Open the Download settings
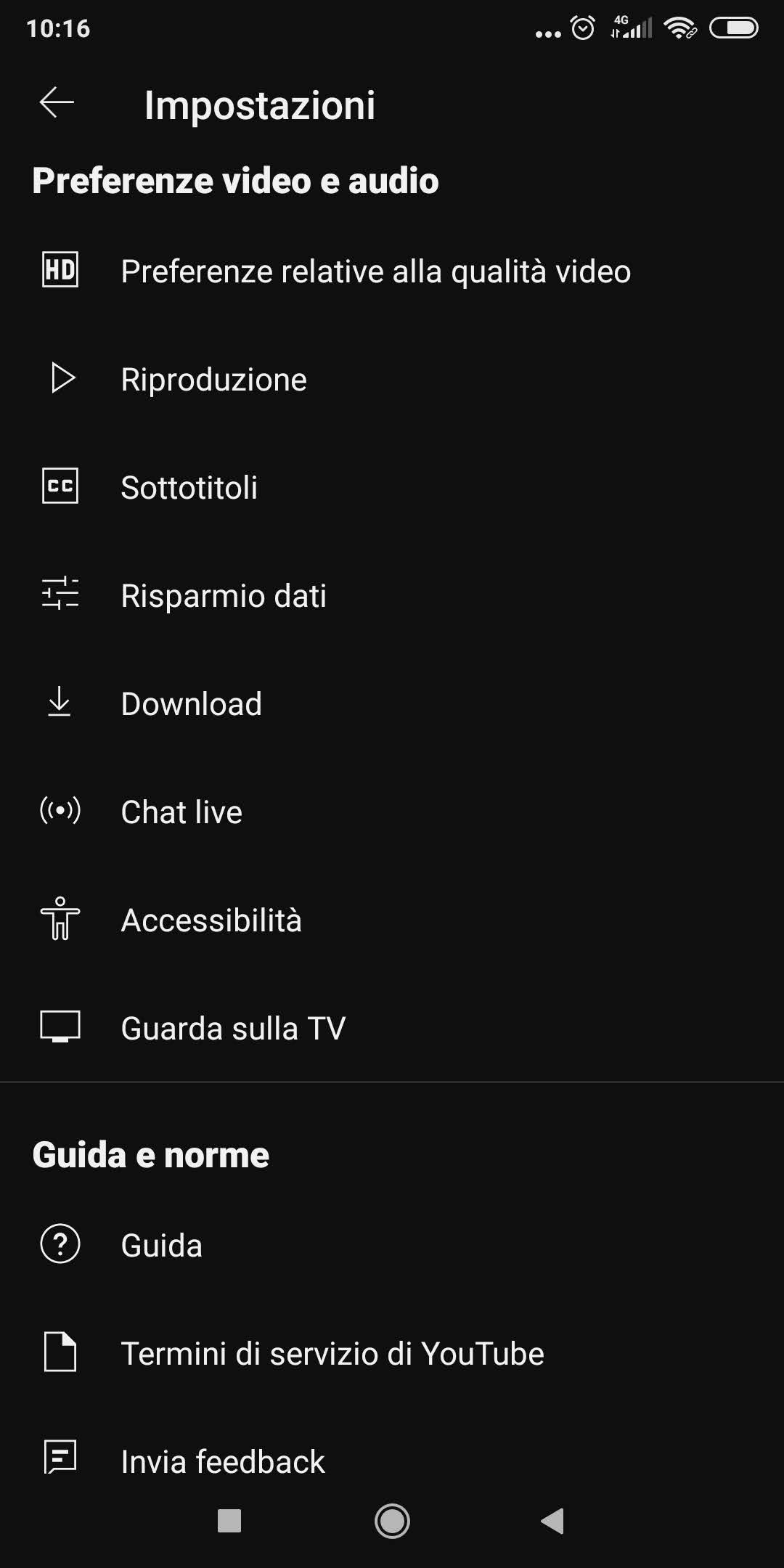 [x=392, y=703]
